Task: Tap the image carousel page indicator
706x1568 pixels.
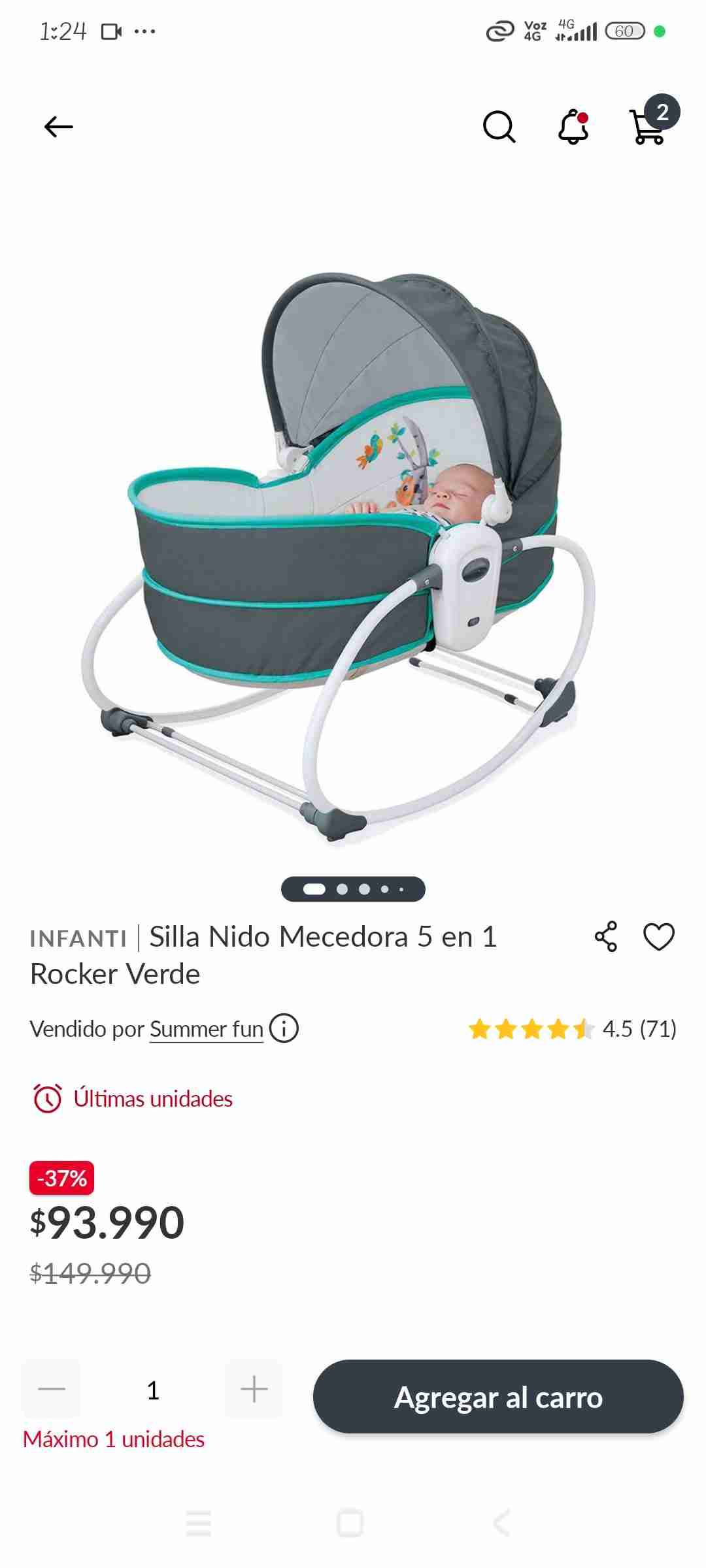Action: [353, 889]
